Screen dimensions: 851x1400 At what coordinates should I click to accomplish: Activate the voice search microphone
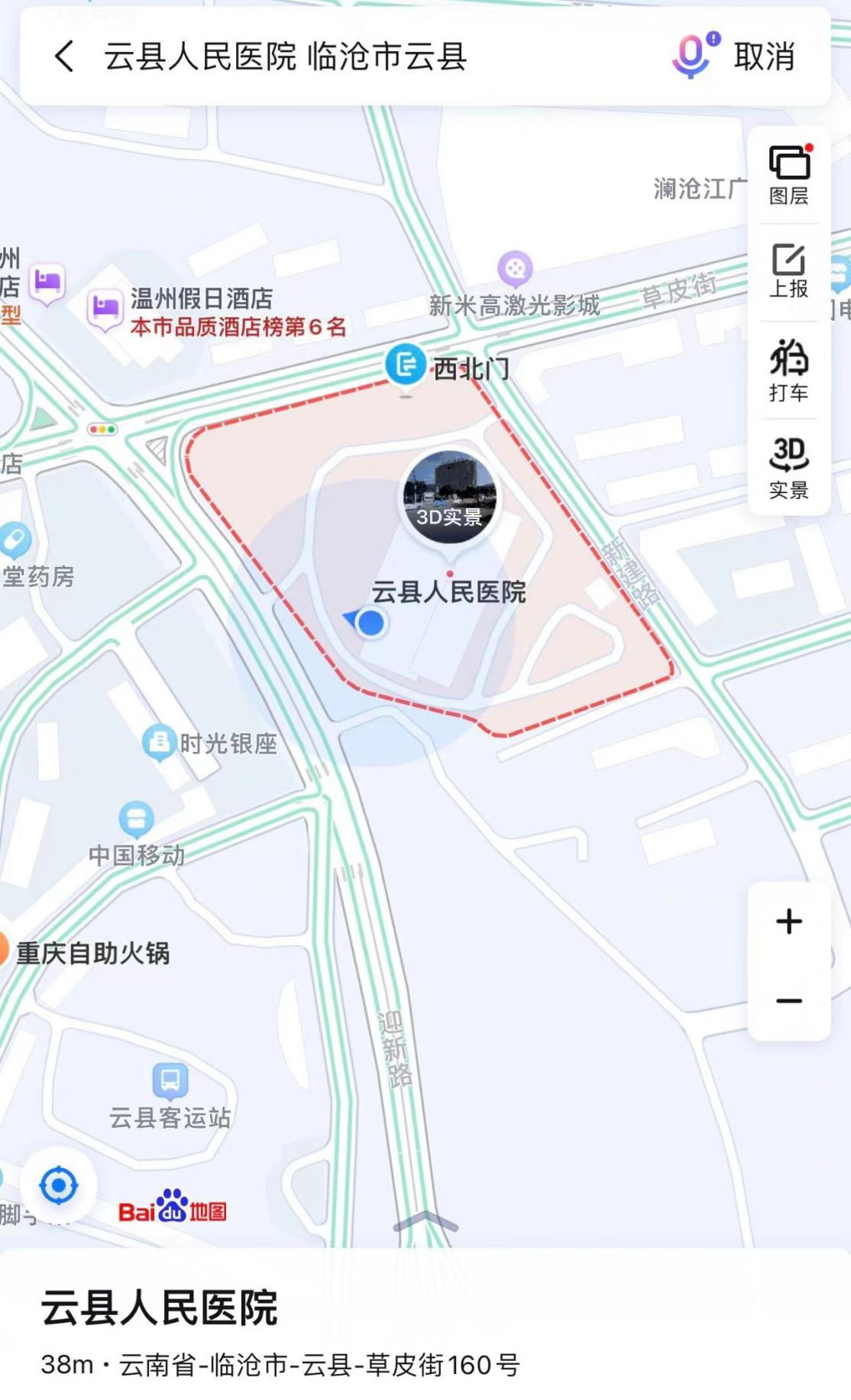691,54
